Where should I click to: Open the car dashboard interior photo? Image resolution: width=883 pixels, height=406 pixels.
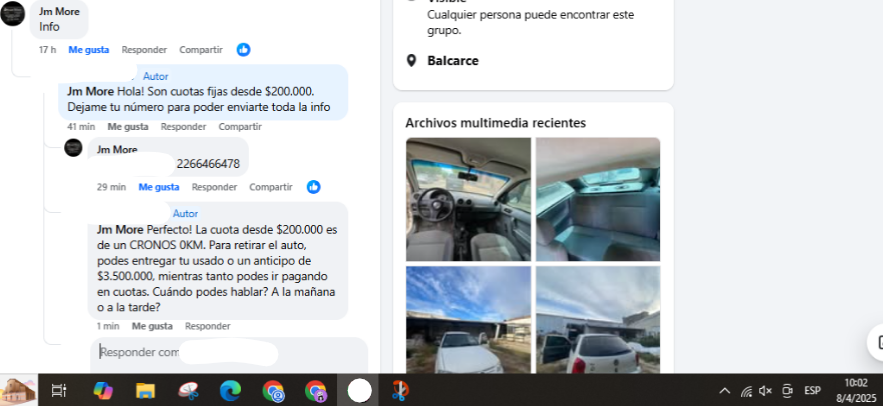tap(468, 199)
